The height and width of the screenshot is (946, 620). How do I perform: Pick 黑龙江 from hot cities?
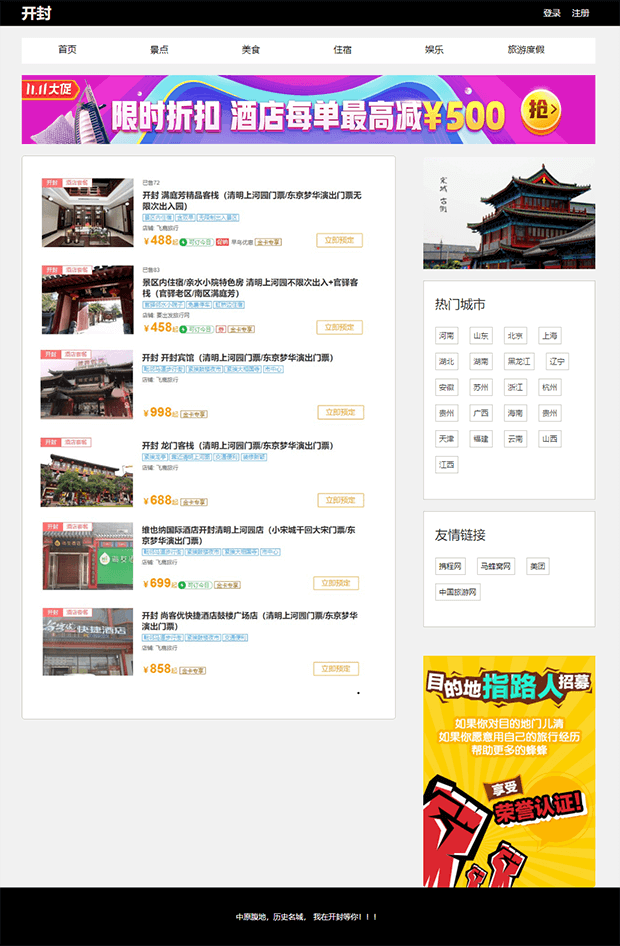click(x=519, y=362)
